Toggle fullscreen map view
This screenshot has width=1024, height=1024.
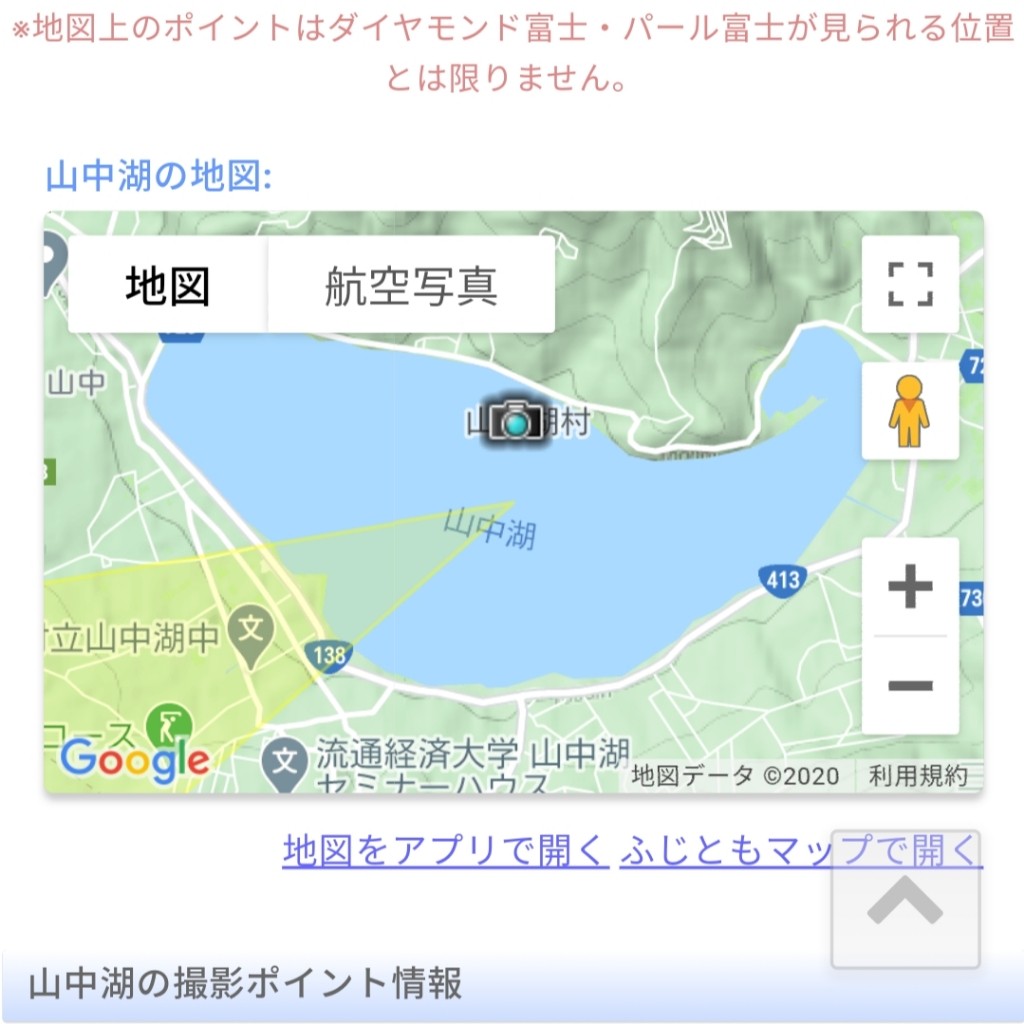click(x=910, y=284)
